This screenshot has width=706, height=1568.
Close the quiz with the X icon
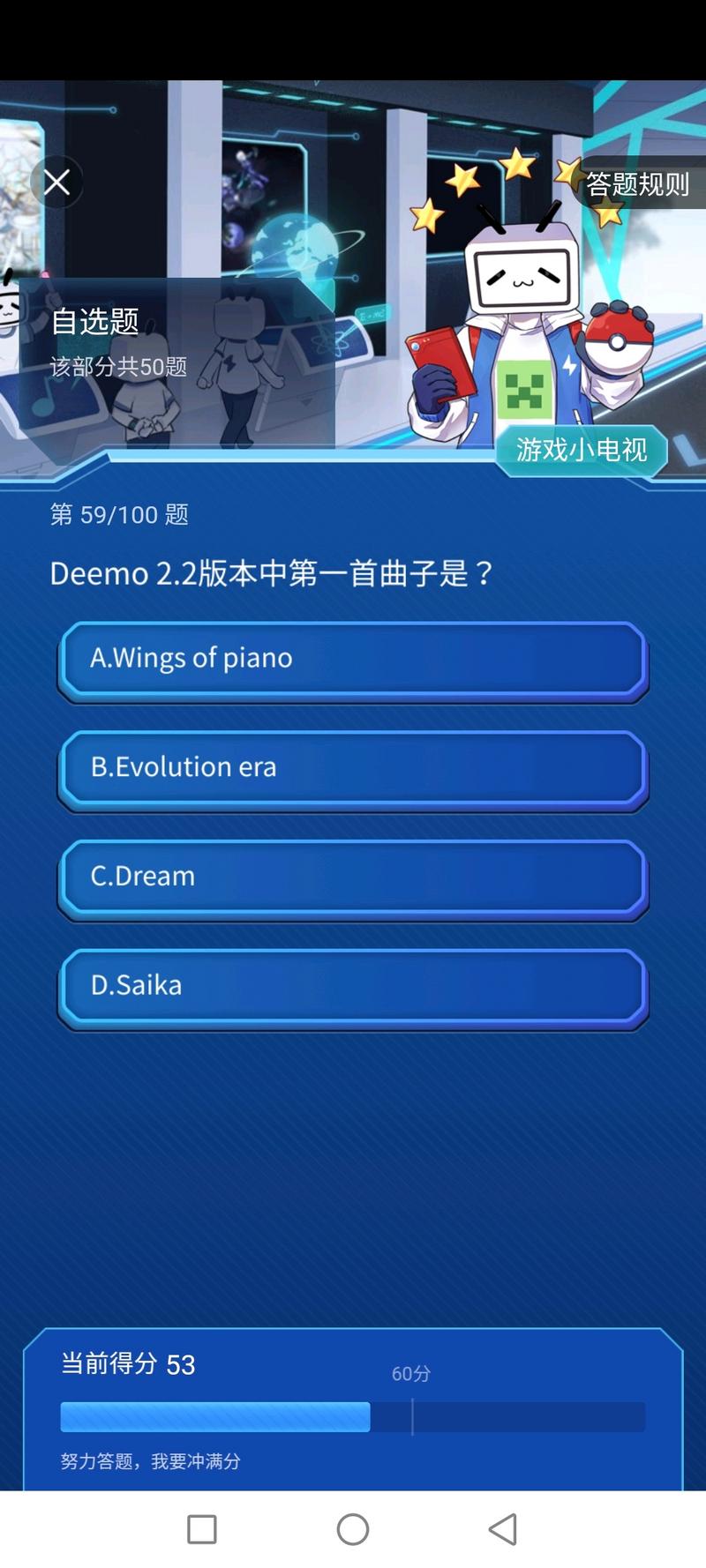coord(57,183)
